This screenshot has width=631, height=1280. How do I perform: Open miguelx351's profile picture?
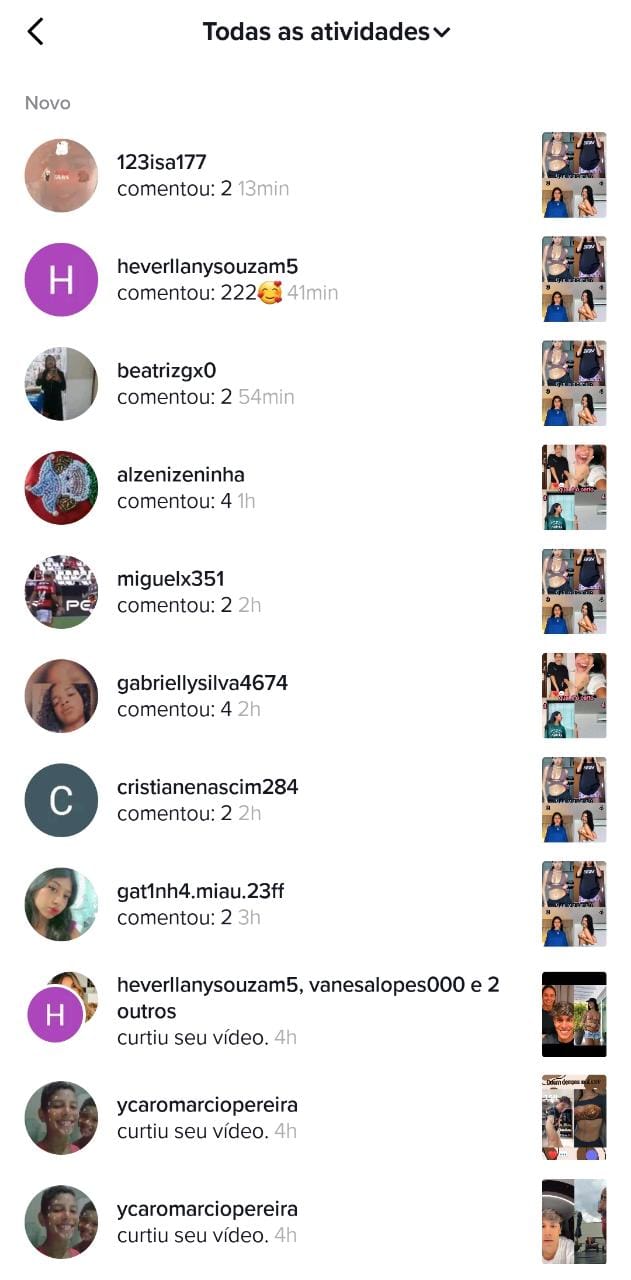pos(61,592)
